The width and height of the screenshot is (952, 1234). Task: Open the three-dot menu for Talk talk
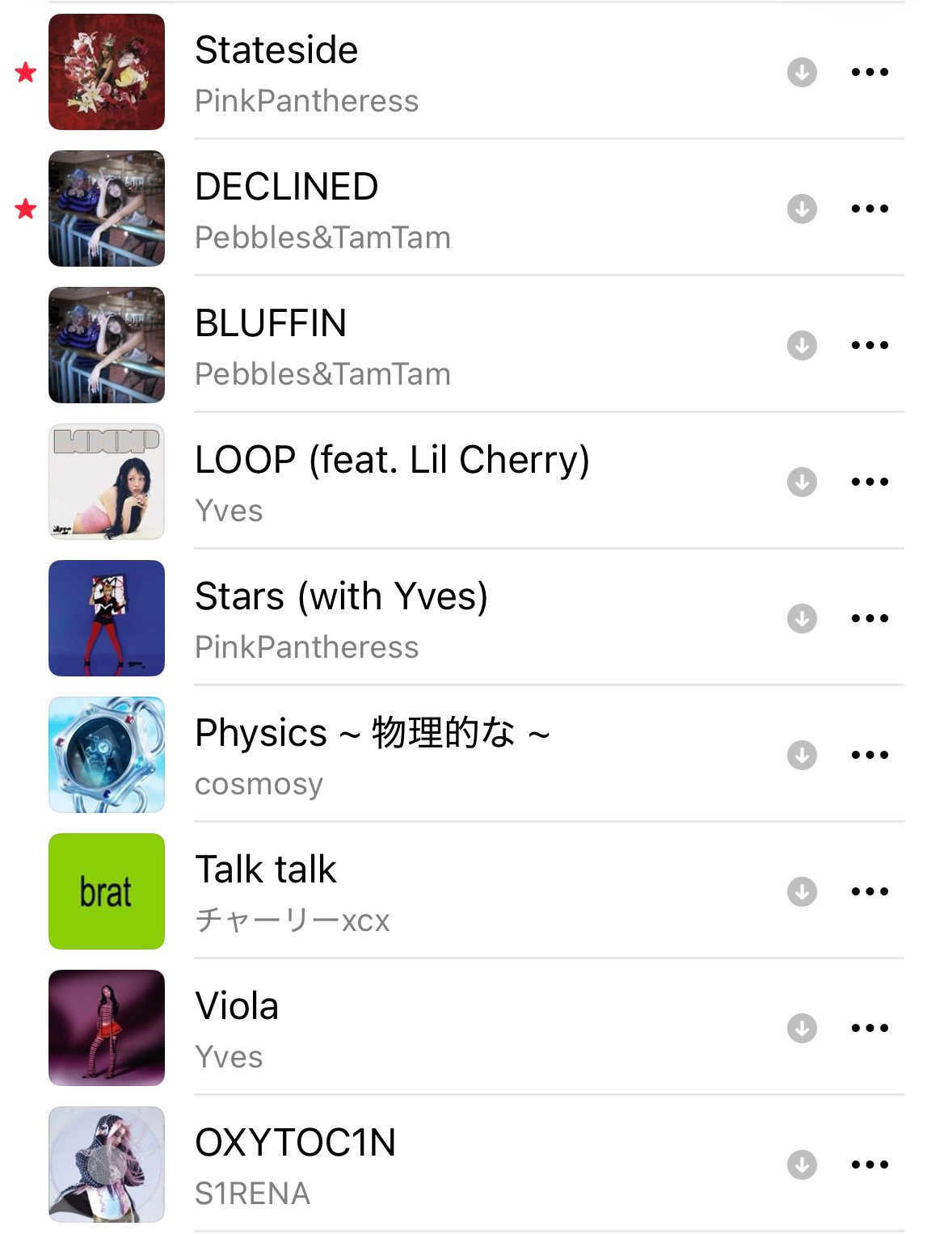click(870, 891)
